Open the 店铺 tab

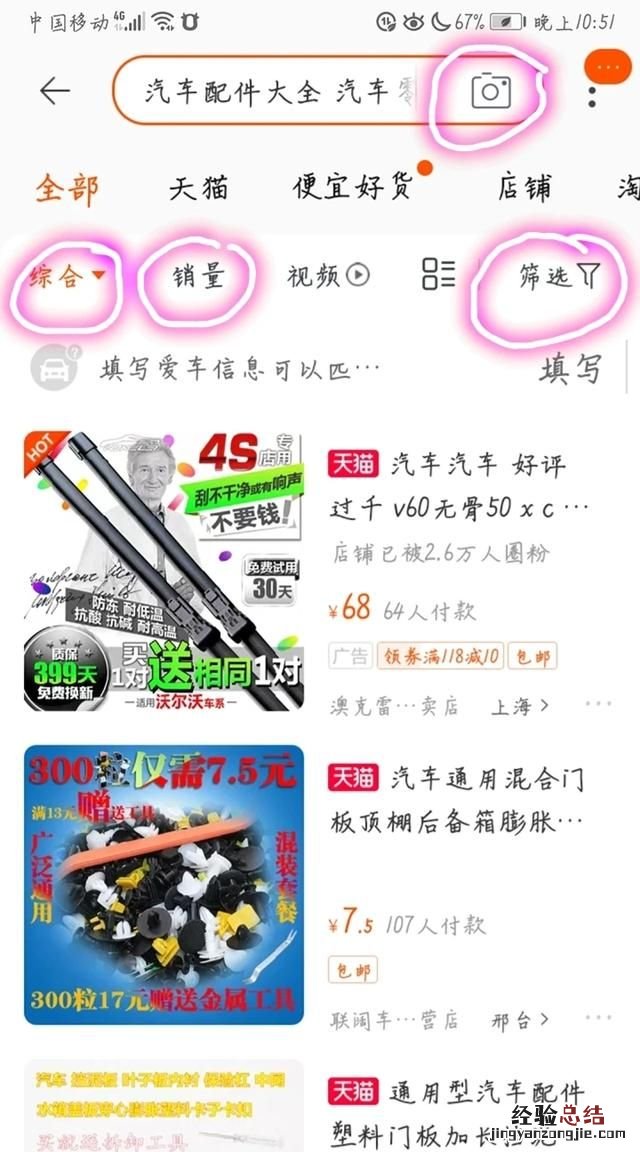[x=524, y=187]
